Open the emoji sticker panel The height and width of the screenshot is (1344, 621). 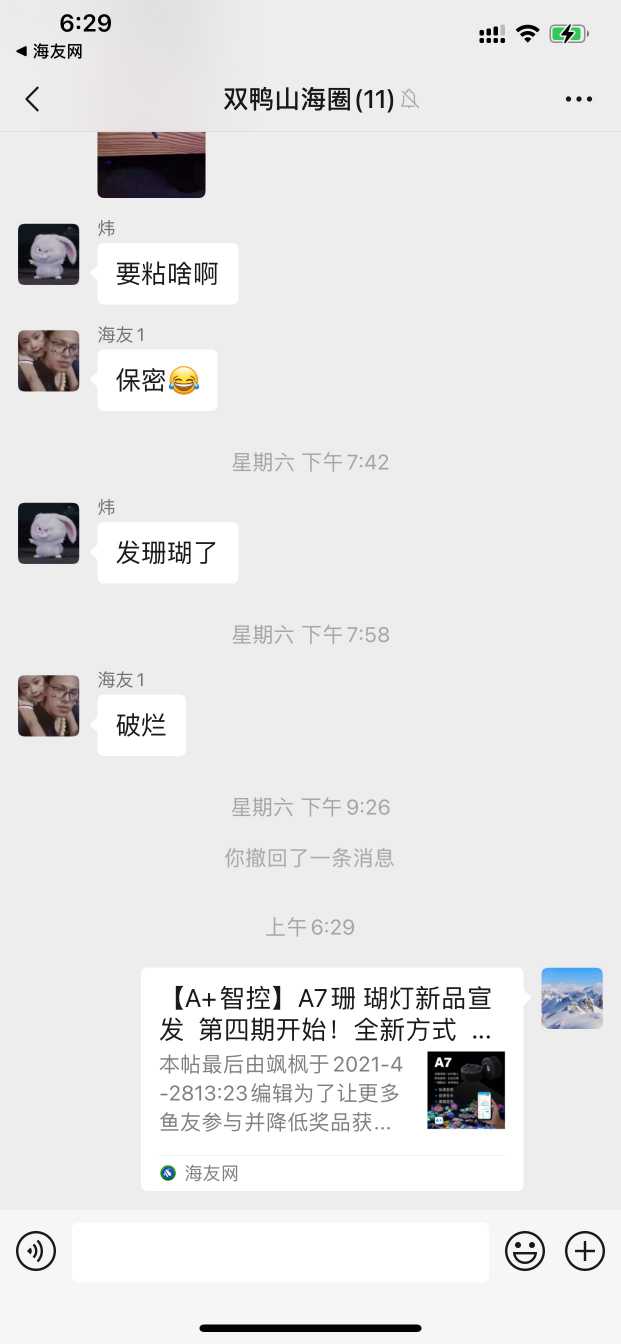(525, 1251)
